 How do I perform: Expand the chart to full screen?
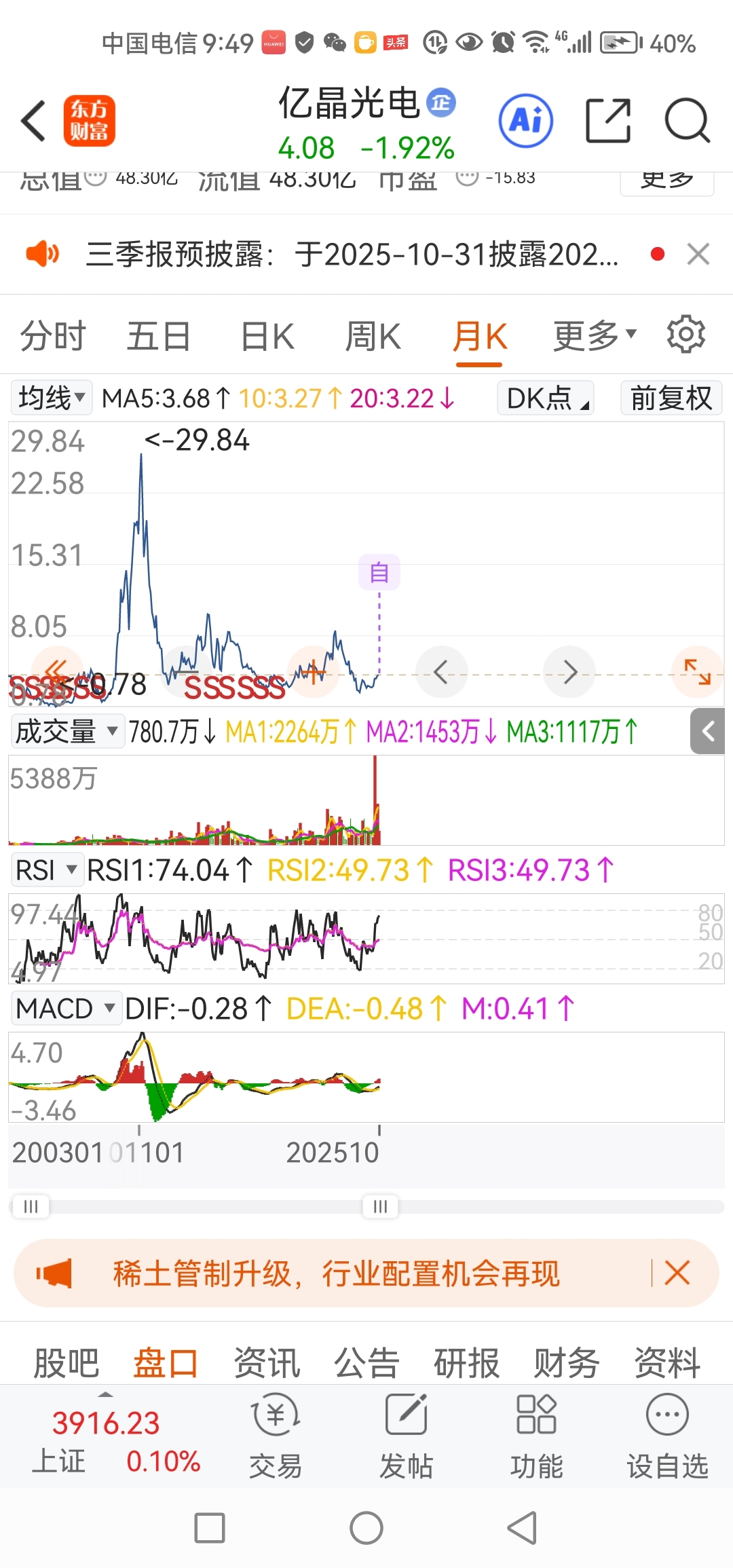697,672
